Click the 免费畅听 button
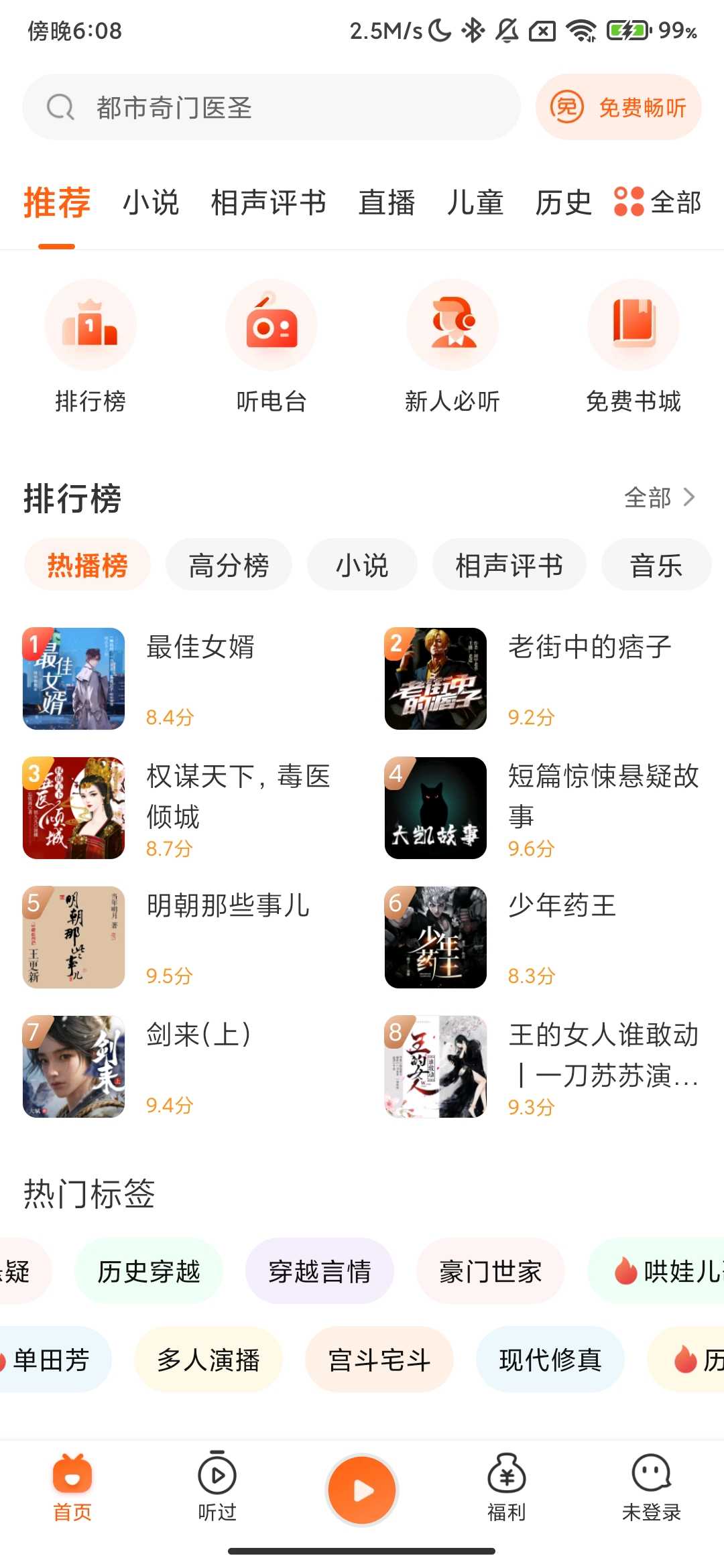Screen dimensions: 724x1568 tap(617, 107)
